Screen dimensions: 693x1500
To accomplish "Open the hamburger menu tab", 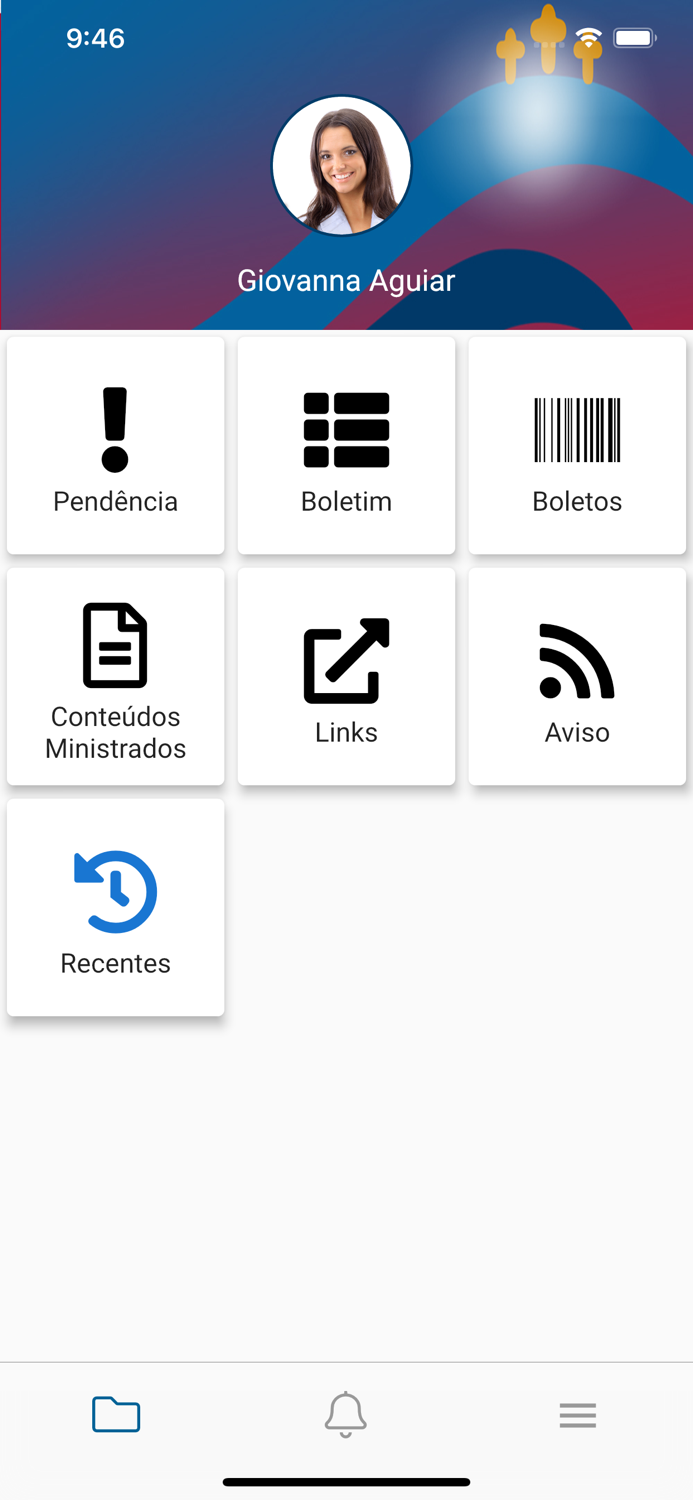I will pos(577,1415).
